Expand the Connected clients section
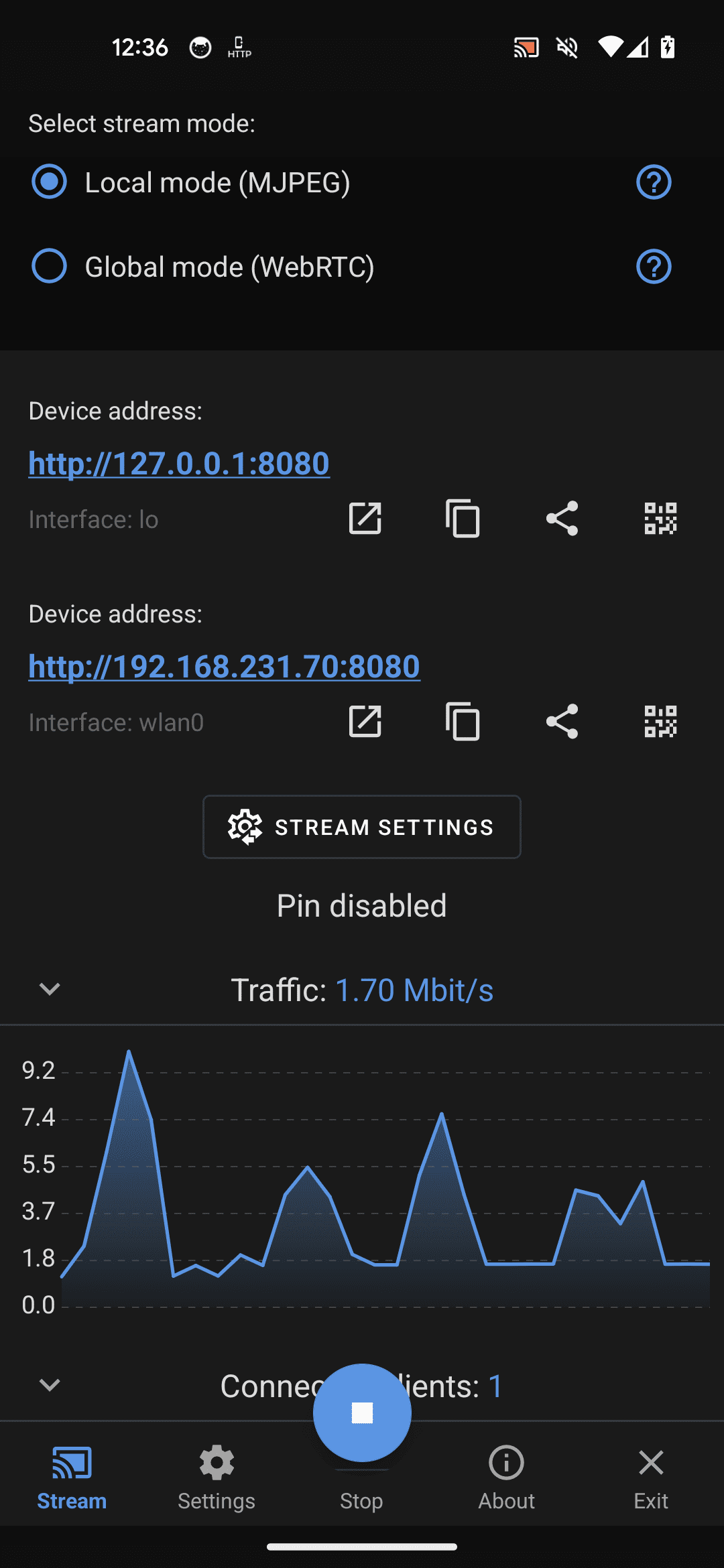Viewport: 724px width, 1568px height. coord(50,1385)
